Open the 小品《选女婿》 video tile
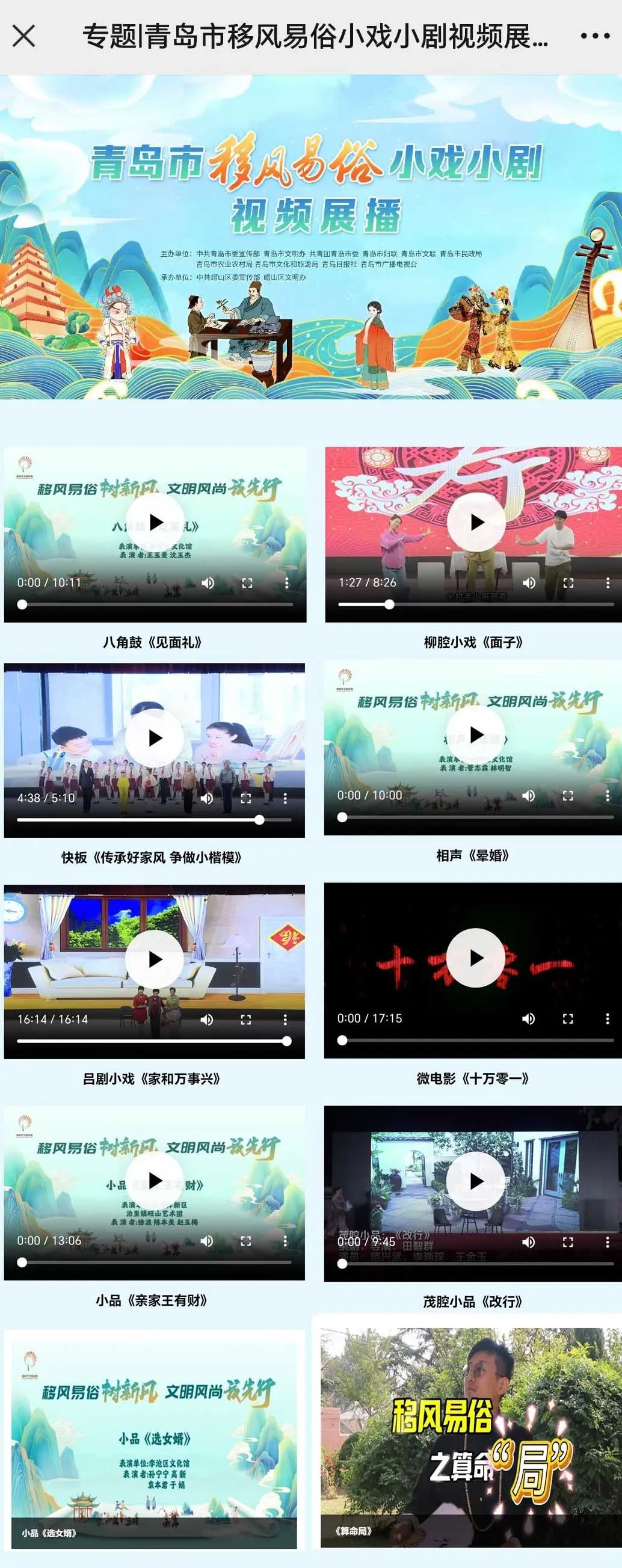Image resolution: width=622 pixels, height=1568 pixels. [x=155, y=1437]
